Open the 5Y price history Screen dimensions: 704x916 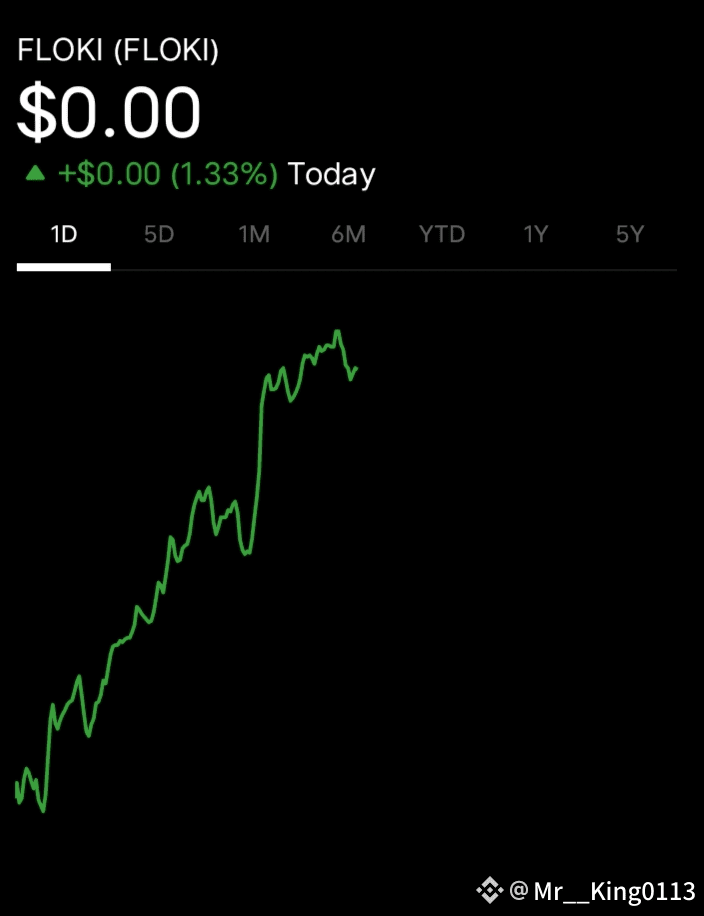(630, 234)
